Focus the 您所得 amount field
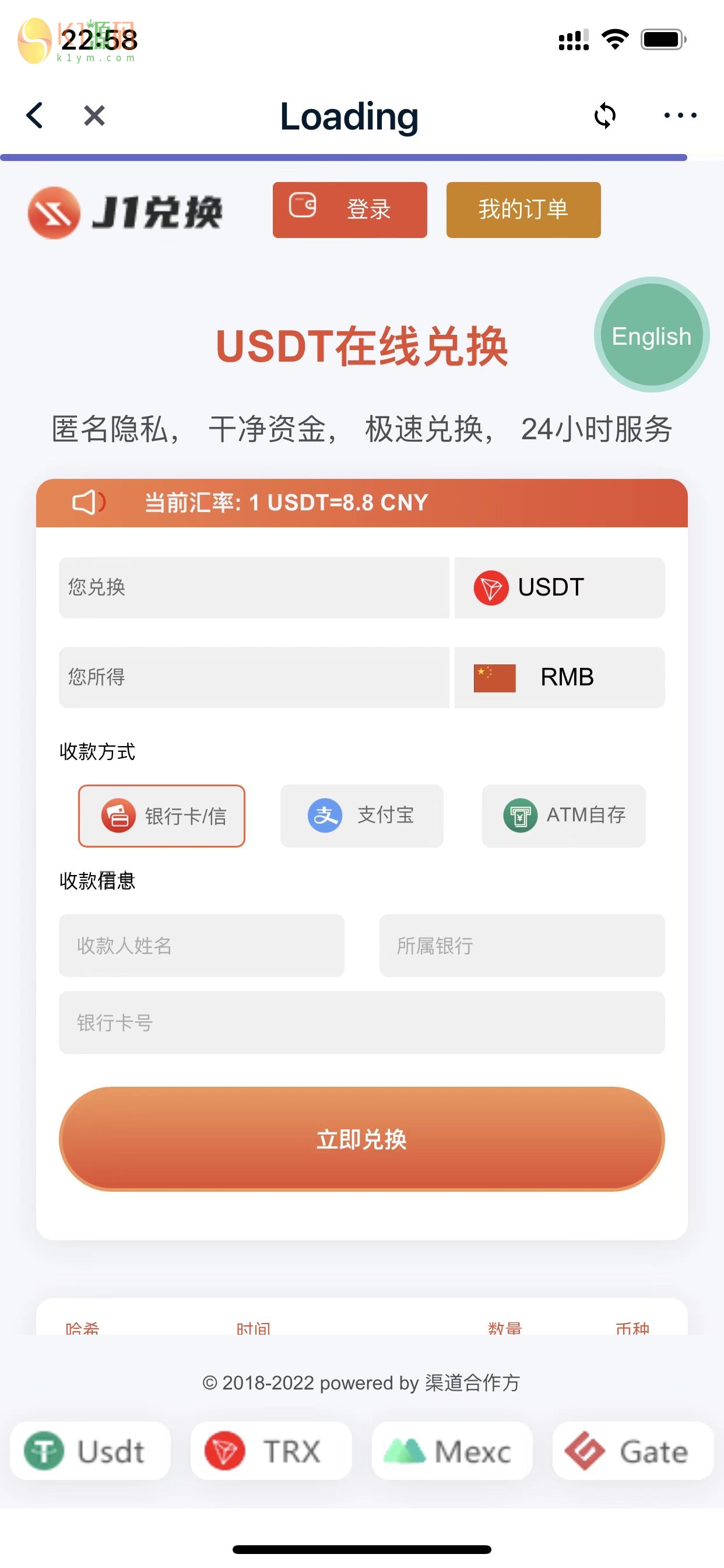This screenshot has width=724, height=1568. click(254, 677)
